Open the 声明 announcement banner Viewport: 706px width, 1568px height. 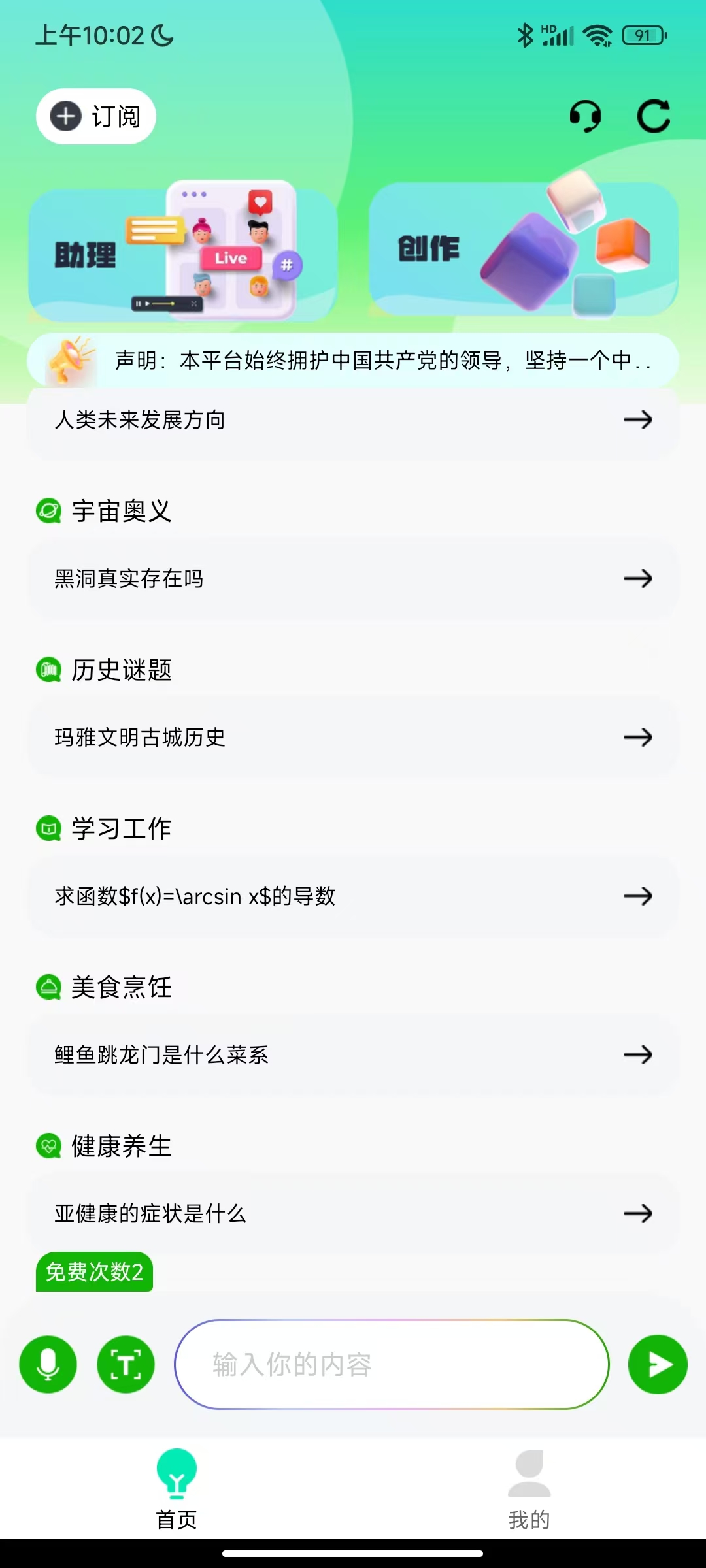353,360
